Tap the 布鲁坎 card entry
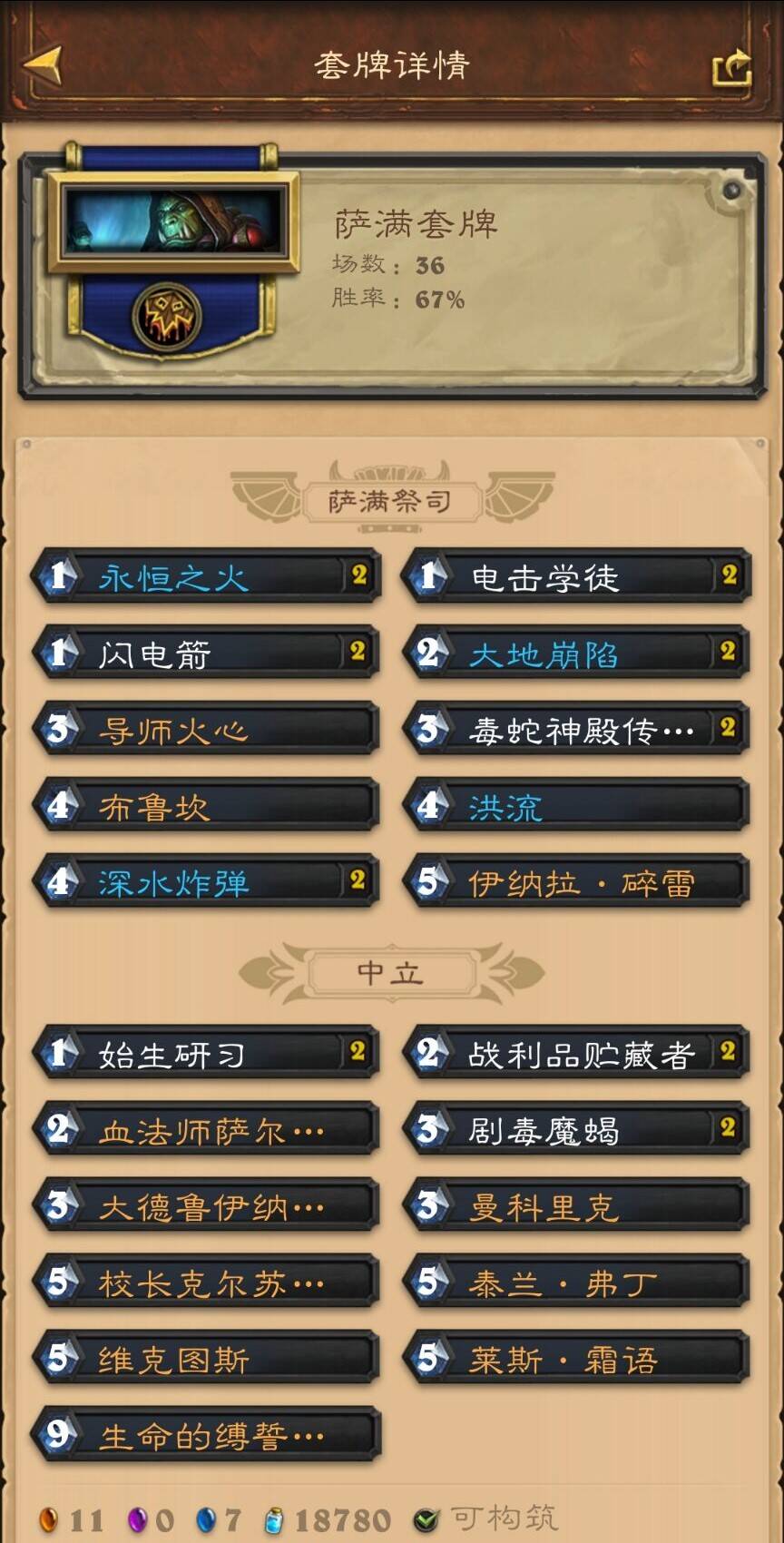 coord(207,805)
